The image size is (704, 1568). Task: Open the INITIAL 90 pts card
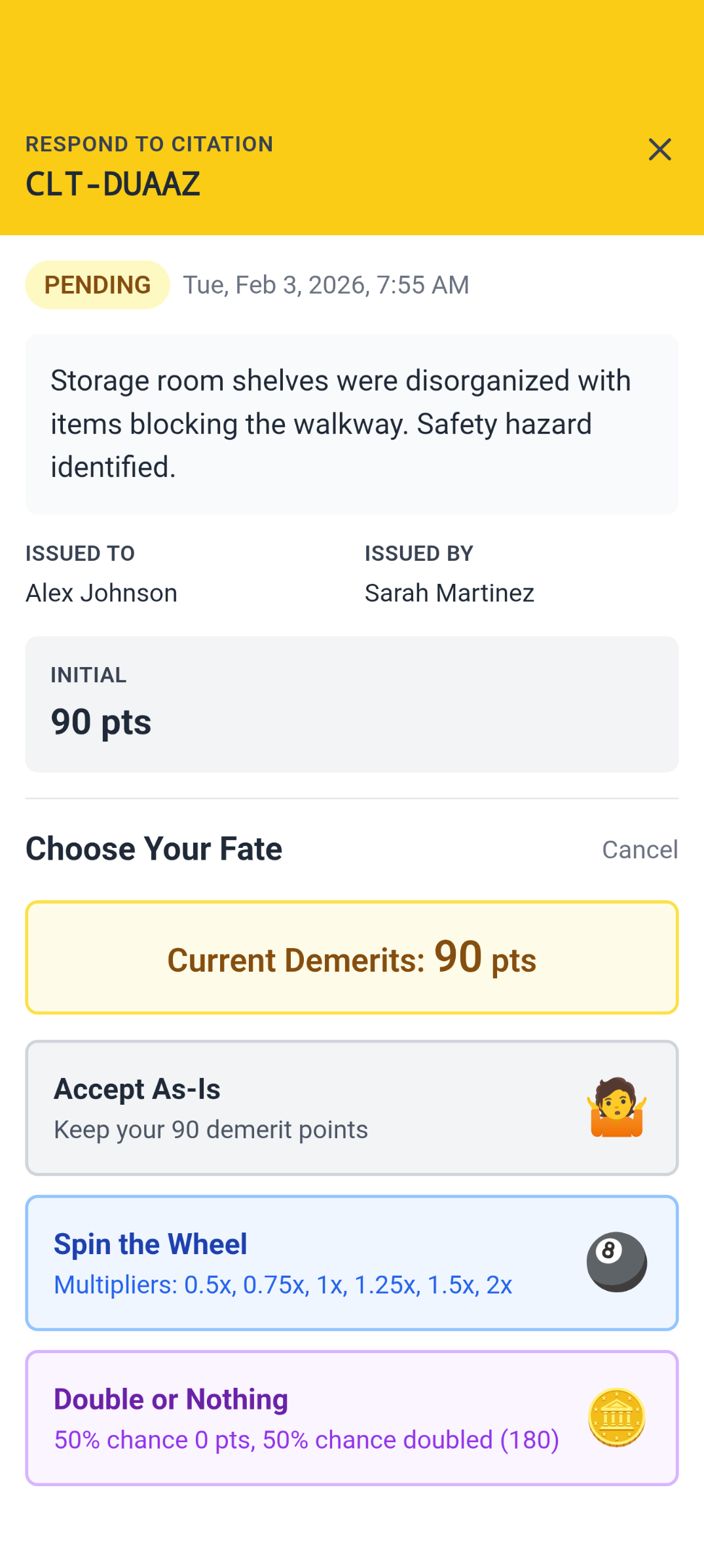tap(352, 701)
